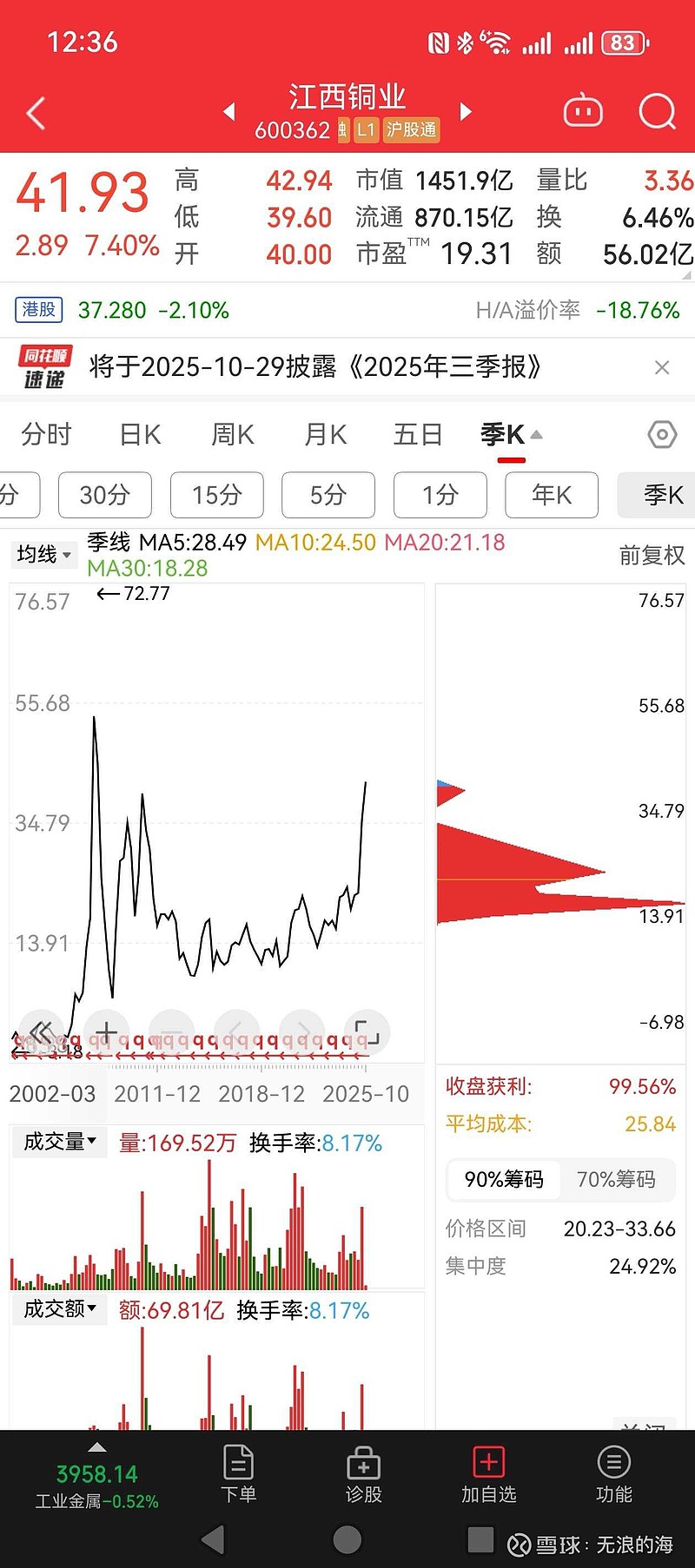The height and width of the screenshot is (1568, 695).
Task: Switch to the 周K chart tab
Action: [x=233, y=434]
